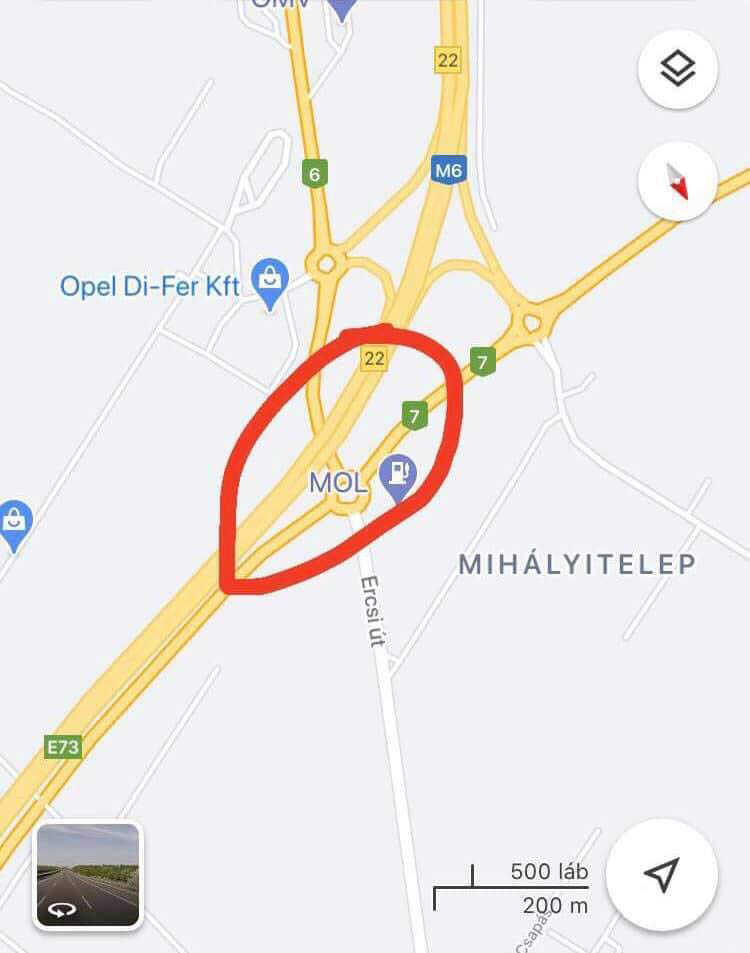Center map on my current location
The image size is (750, 953).
[x=661, y=874]
